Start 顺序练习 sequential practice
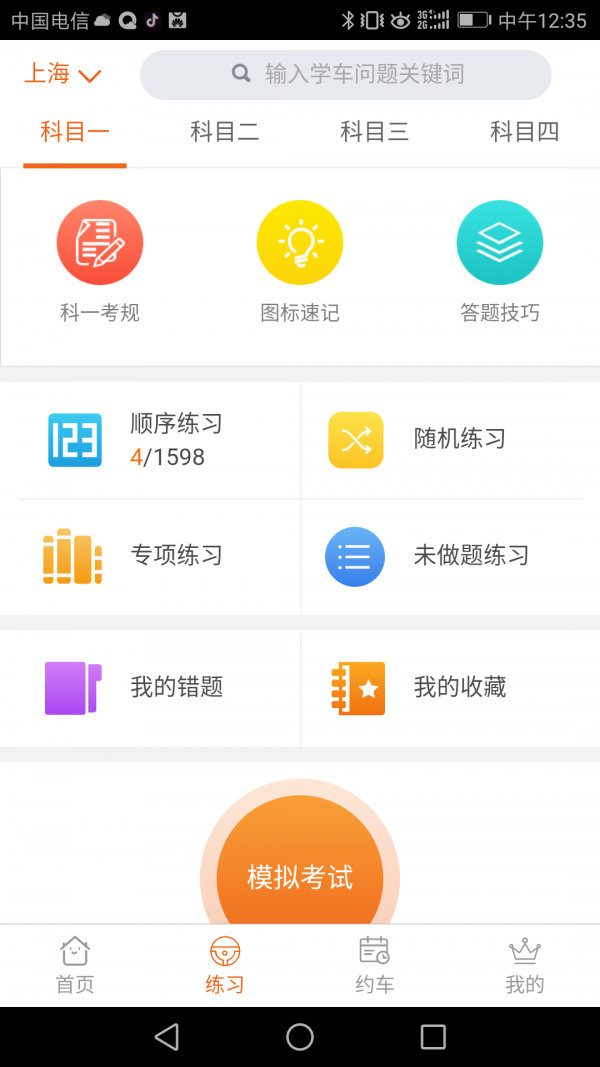The width and height of the screenshot is (600, 1067). pos(150,440)
